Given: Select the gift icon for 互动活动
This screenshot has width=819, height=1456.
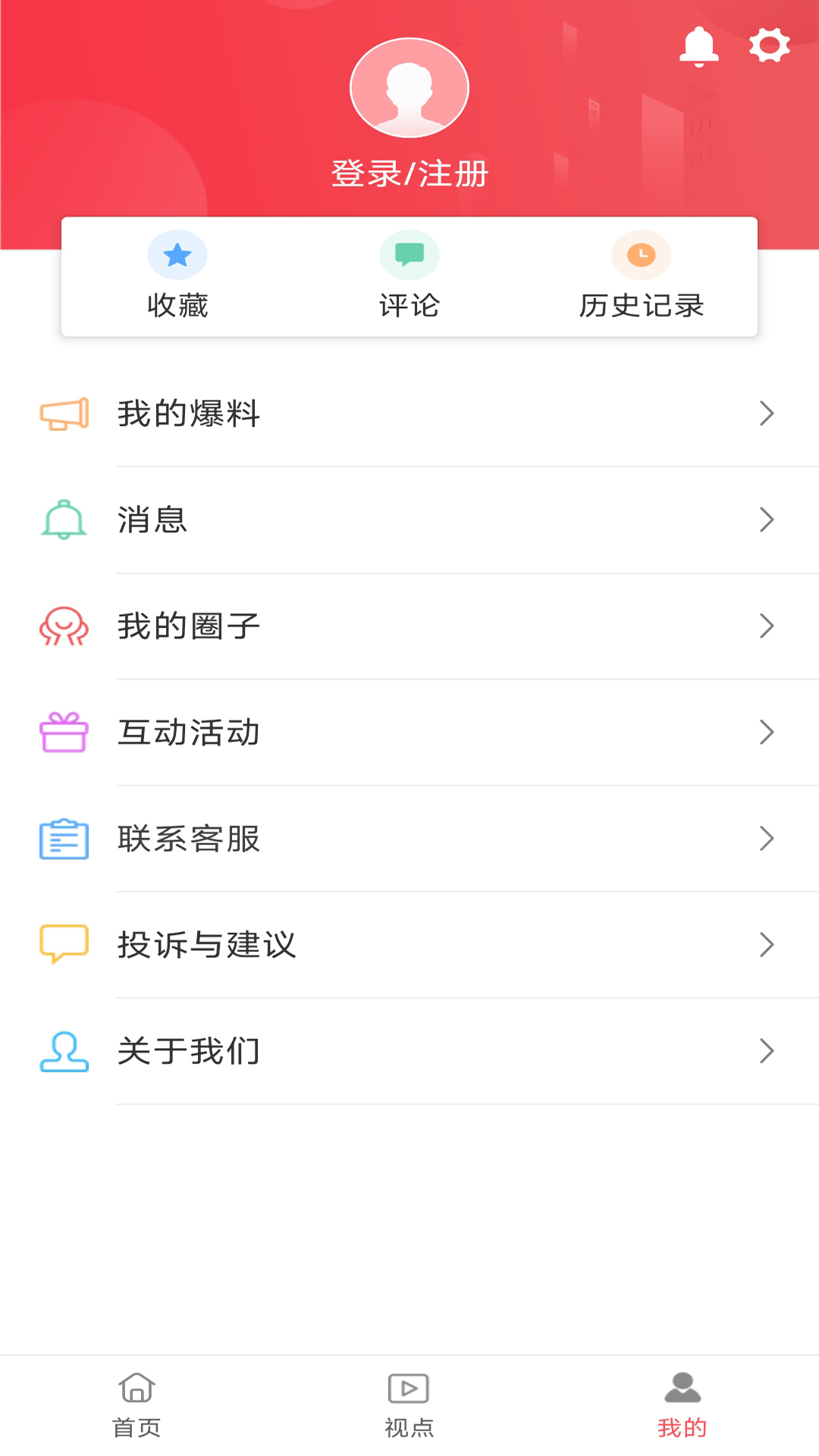Looking at the screenshot, I should point(64,733).
